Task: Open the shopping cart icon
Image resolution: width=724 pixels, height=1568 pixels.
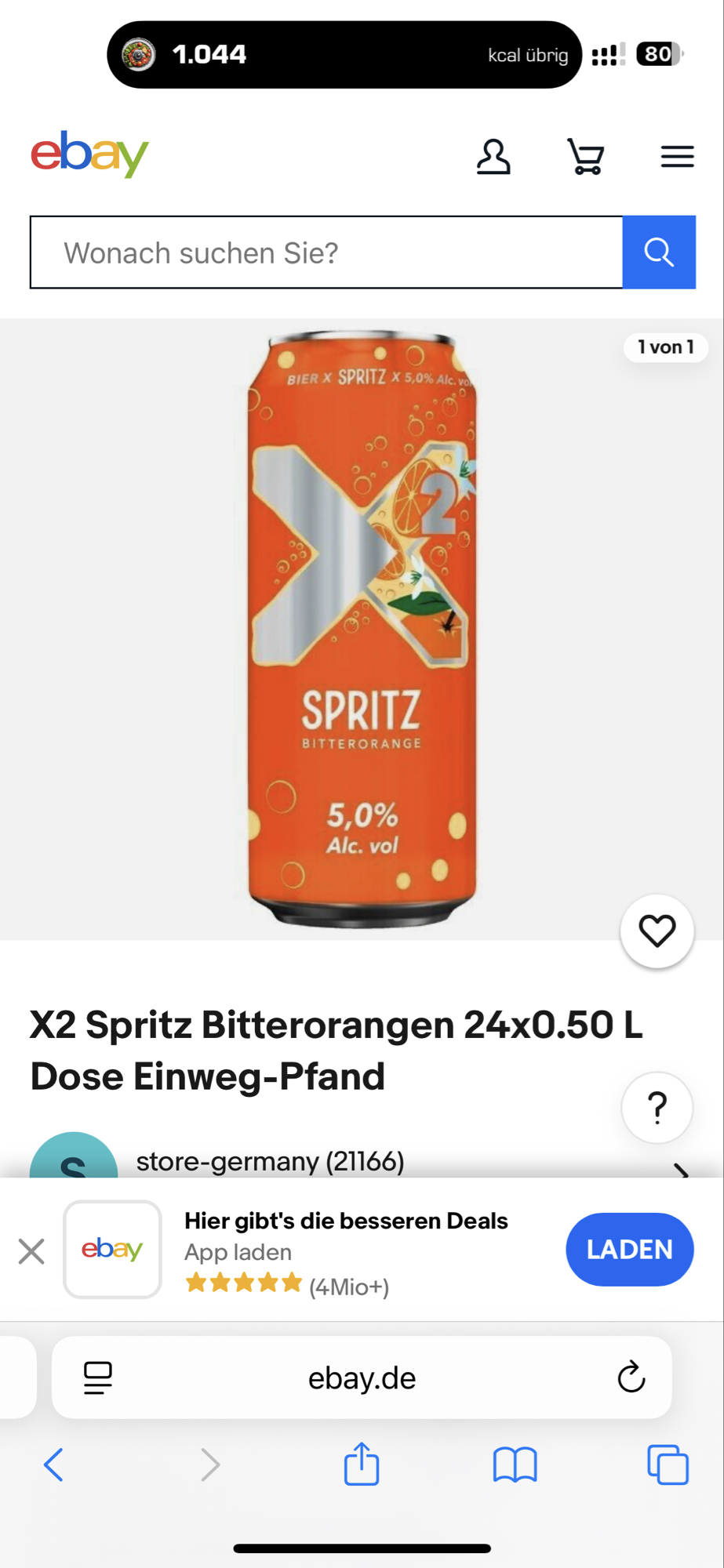Action: point(586,157)
